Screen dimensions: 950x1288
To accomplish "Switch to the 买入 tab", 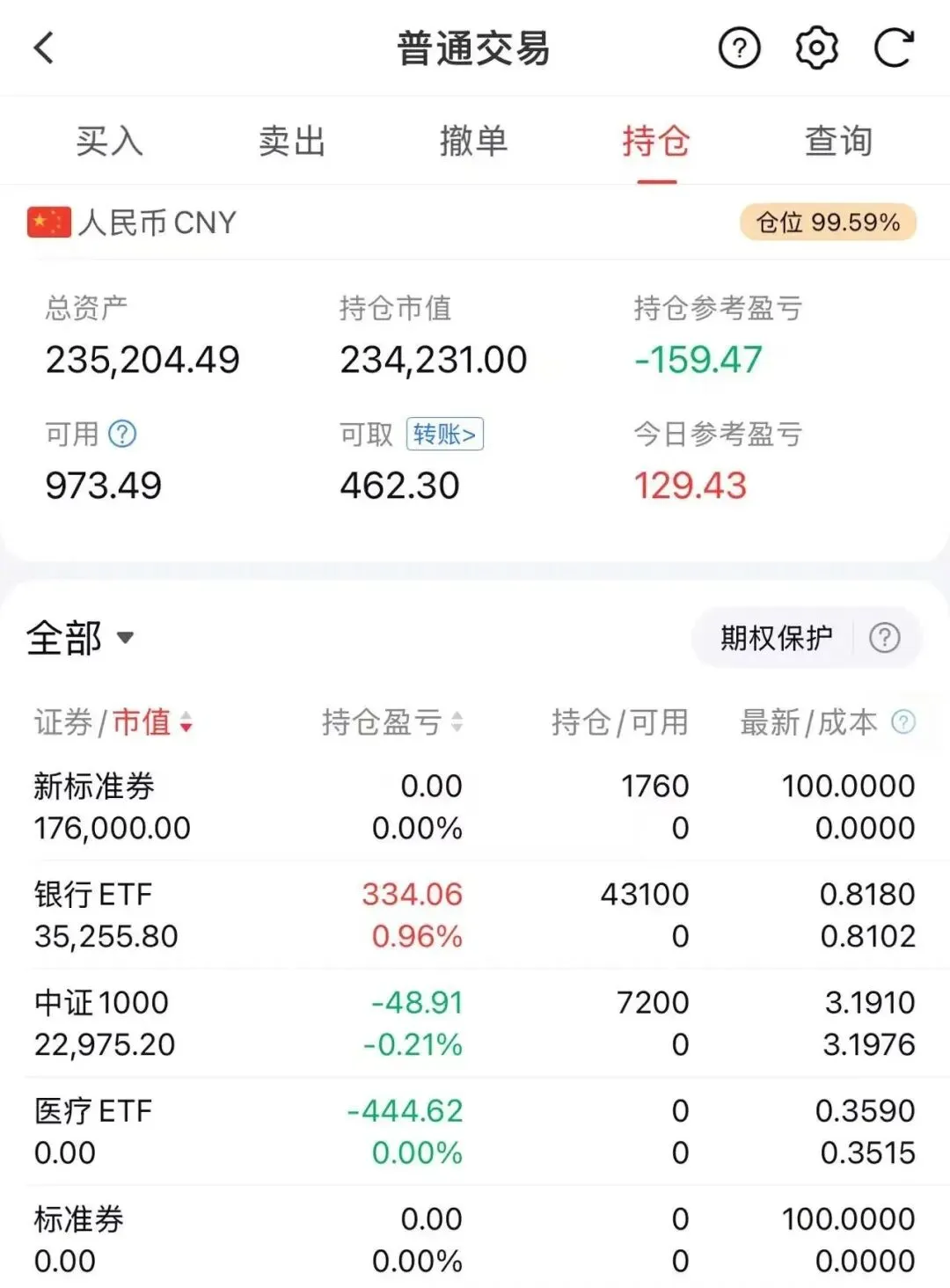I will pos(109,141).
